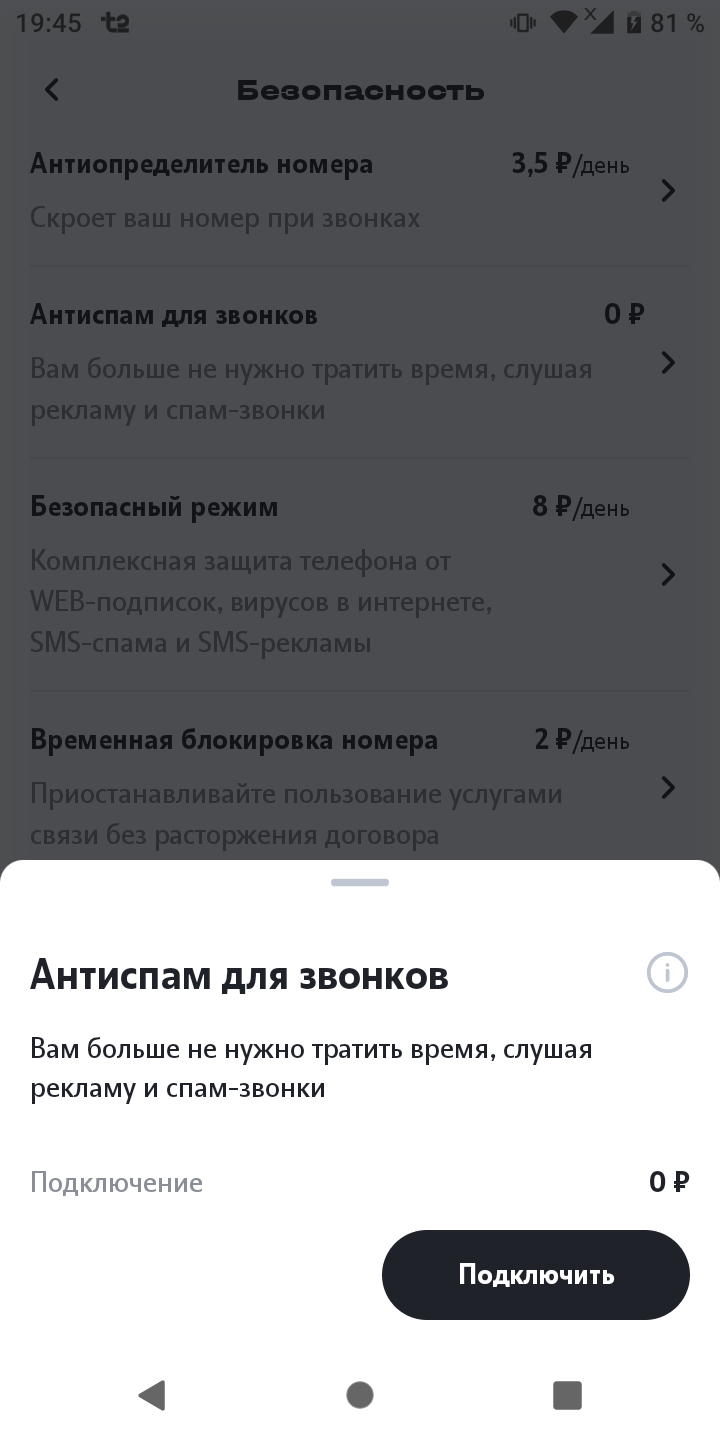
Task: Open the Антиопределитель номера service
Action: [358, 190]
